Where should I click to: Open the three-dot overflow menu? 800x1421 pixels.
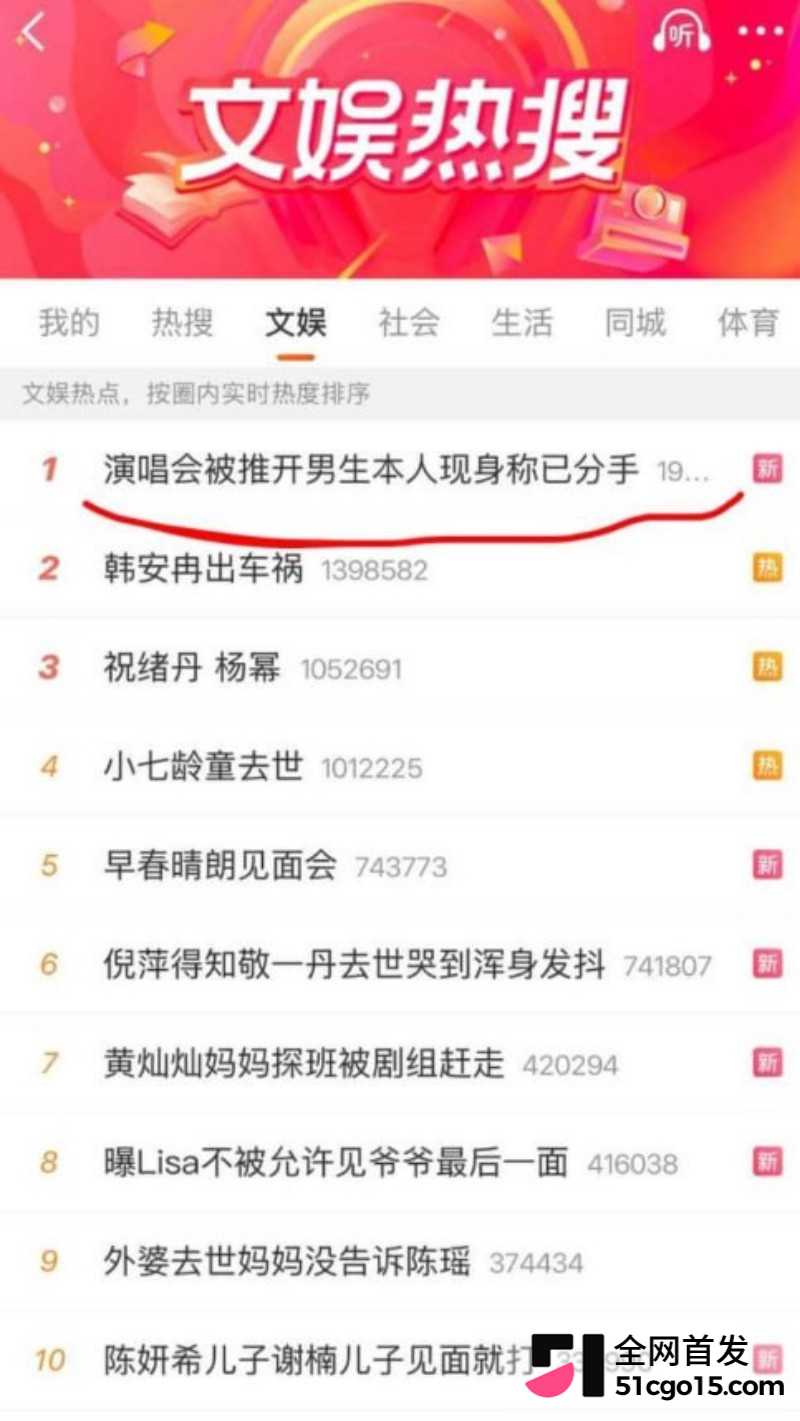[761, 32]
